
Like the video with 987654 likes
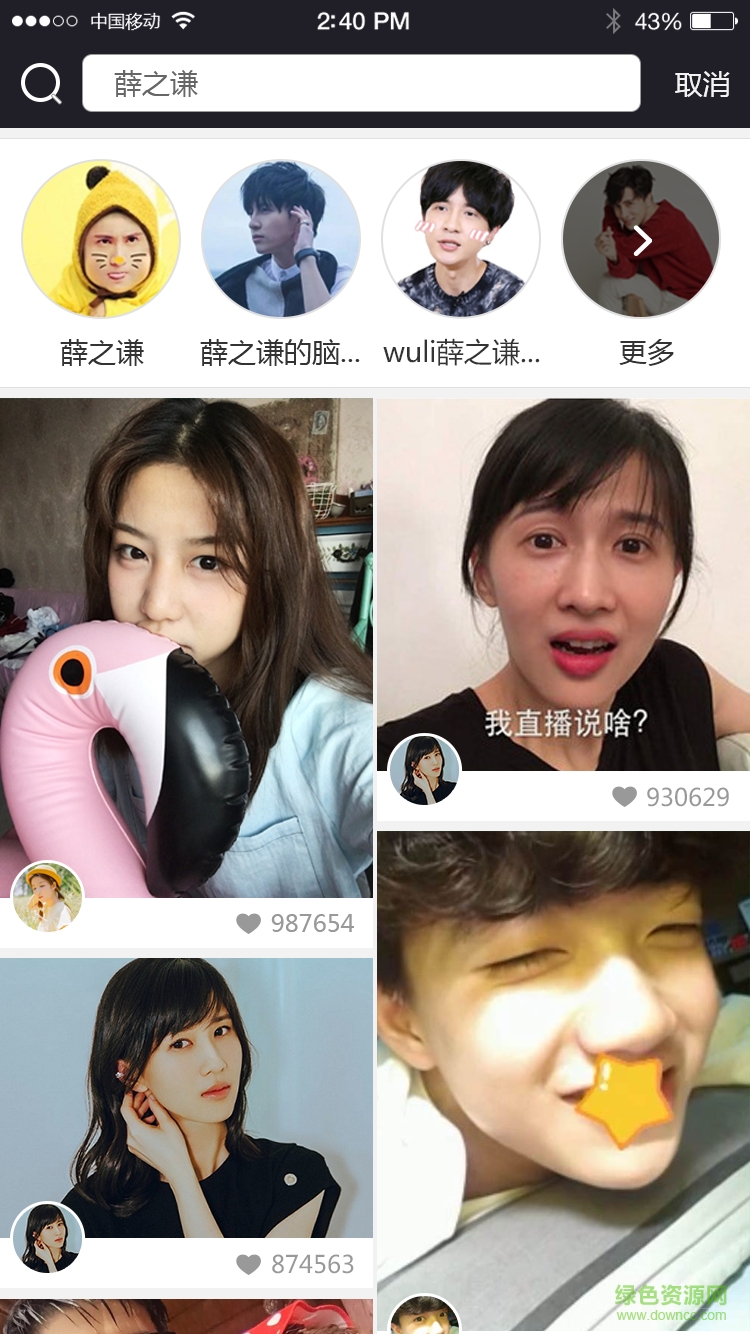[x=249, y=923]
